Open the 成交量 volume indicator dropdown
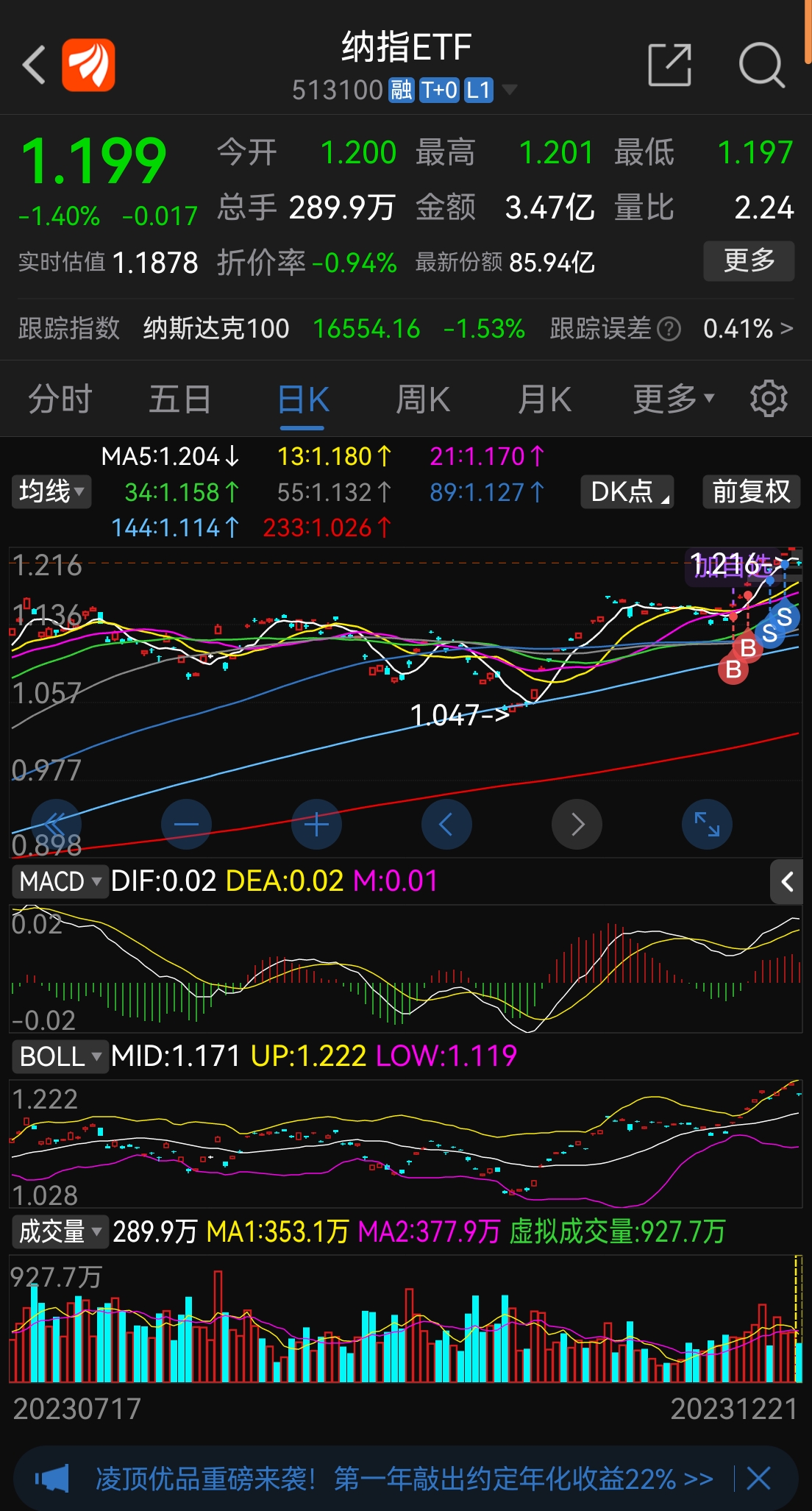Viewport: 812px width, 1511px height. pyautogui.click(x=59, y=1231)
